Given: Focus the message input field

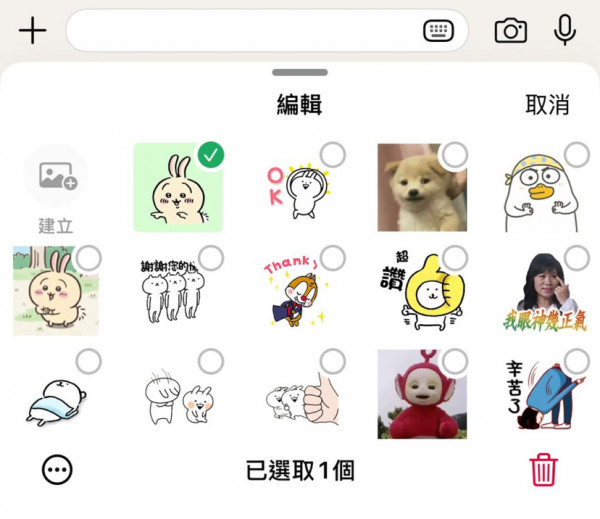Looking at the screenshot, I should point(240,31).
